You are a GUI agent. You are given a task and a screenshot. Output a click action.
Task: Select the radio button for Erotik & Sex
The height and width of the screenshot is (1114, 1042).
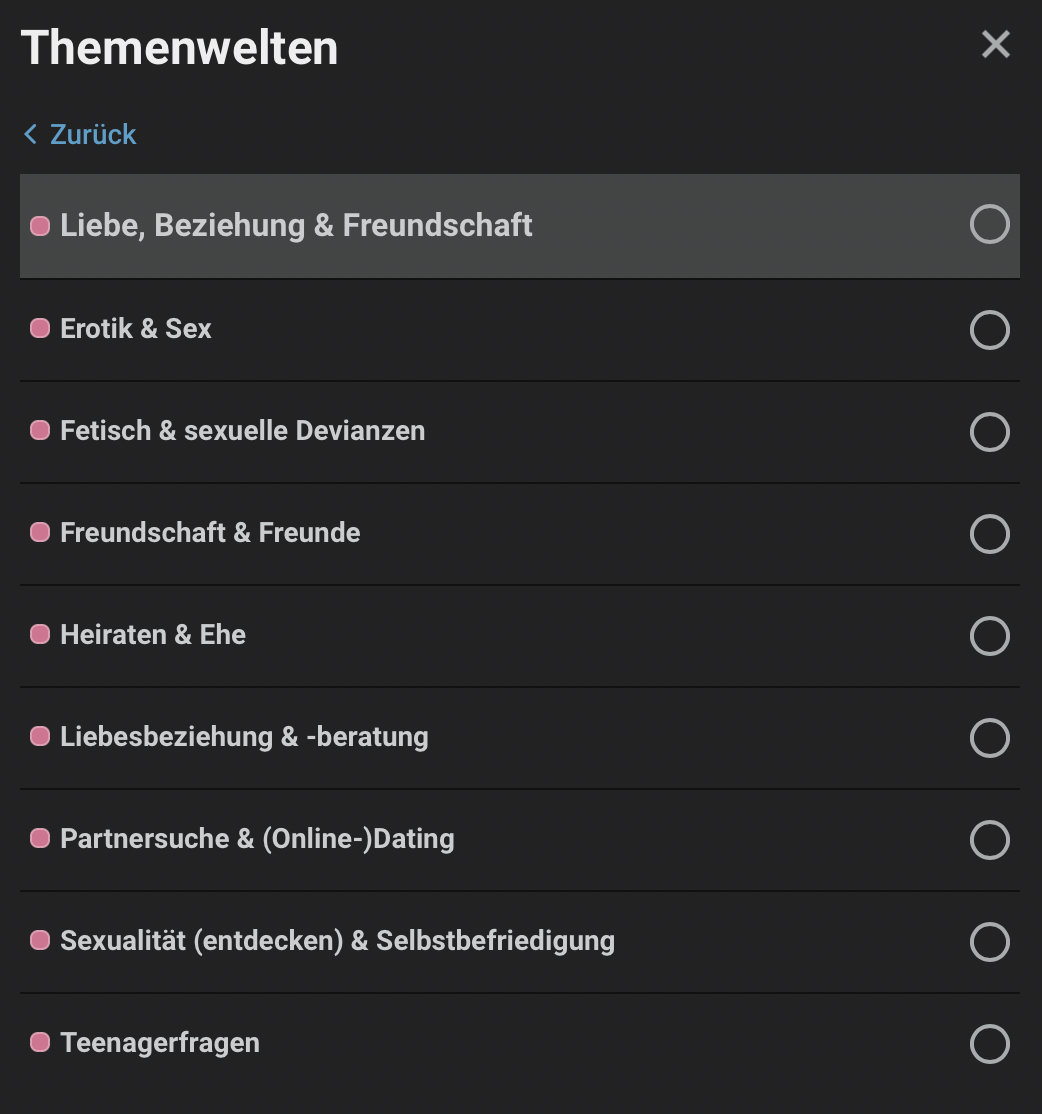tap(989, 329)
